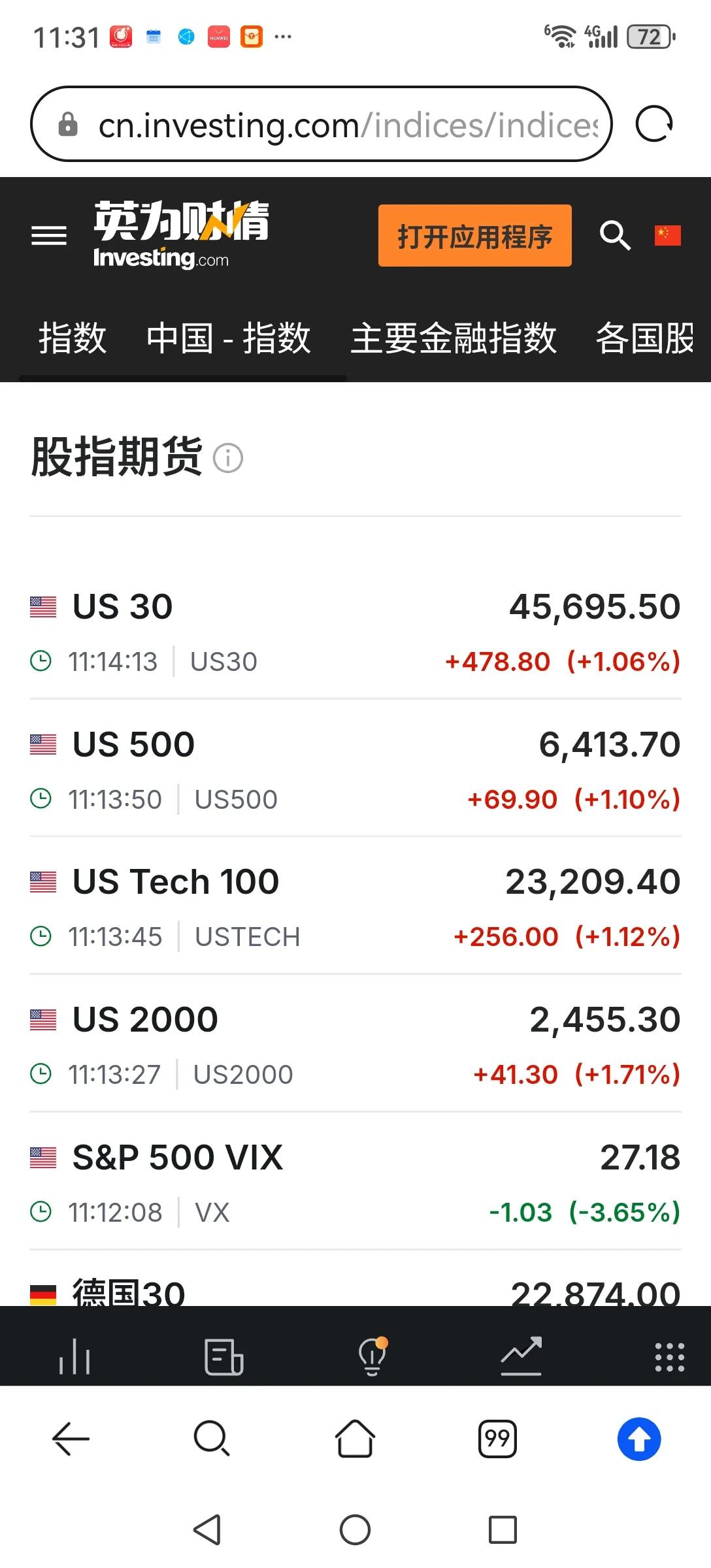Open the more grid menu icon
The width and height of the screenshot is (711, 1568).
tap(670, 1357)
